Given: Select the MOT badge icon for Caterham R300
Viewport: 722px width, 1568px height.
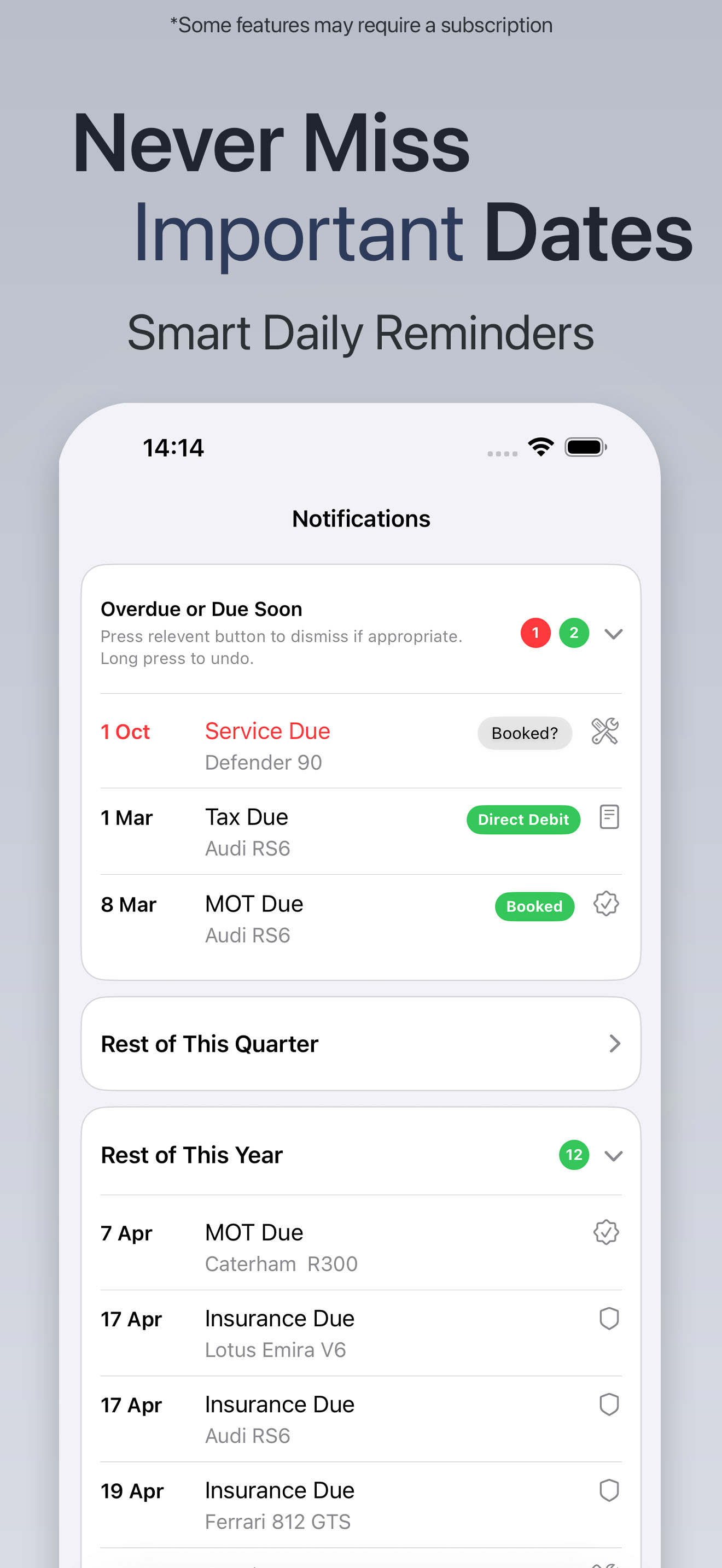Looking at the screenshot, I should point(607,1232).
